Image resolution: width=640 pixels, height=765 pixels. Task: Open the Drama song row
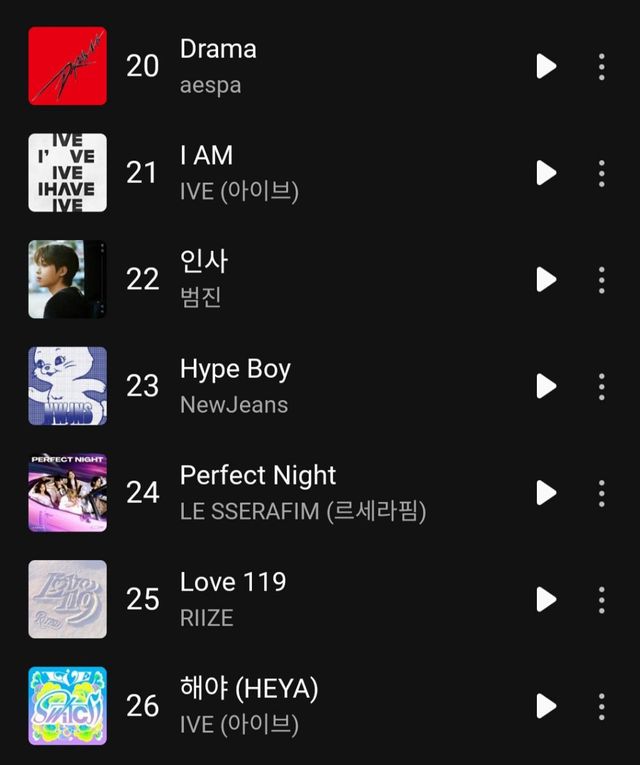pyautogui.click(x=300, y=66)
